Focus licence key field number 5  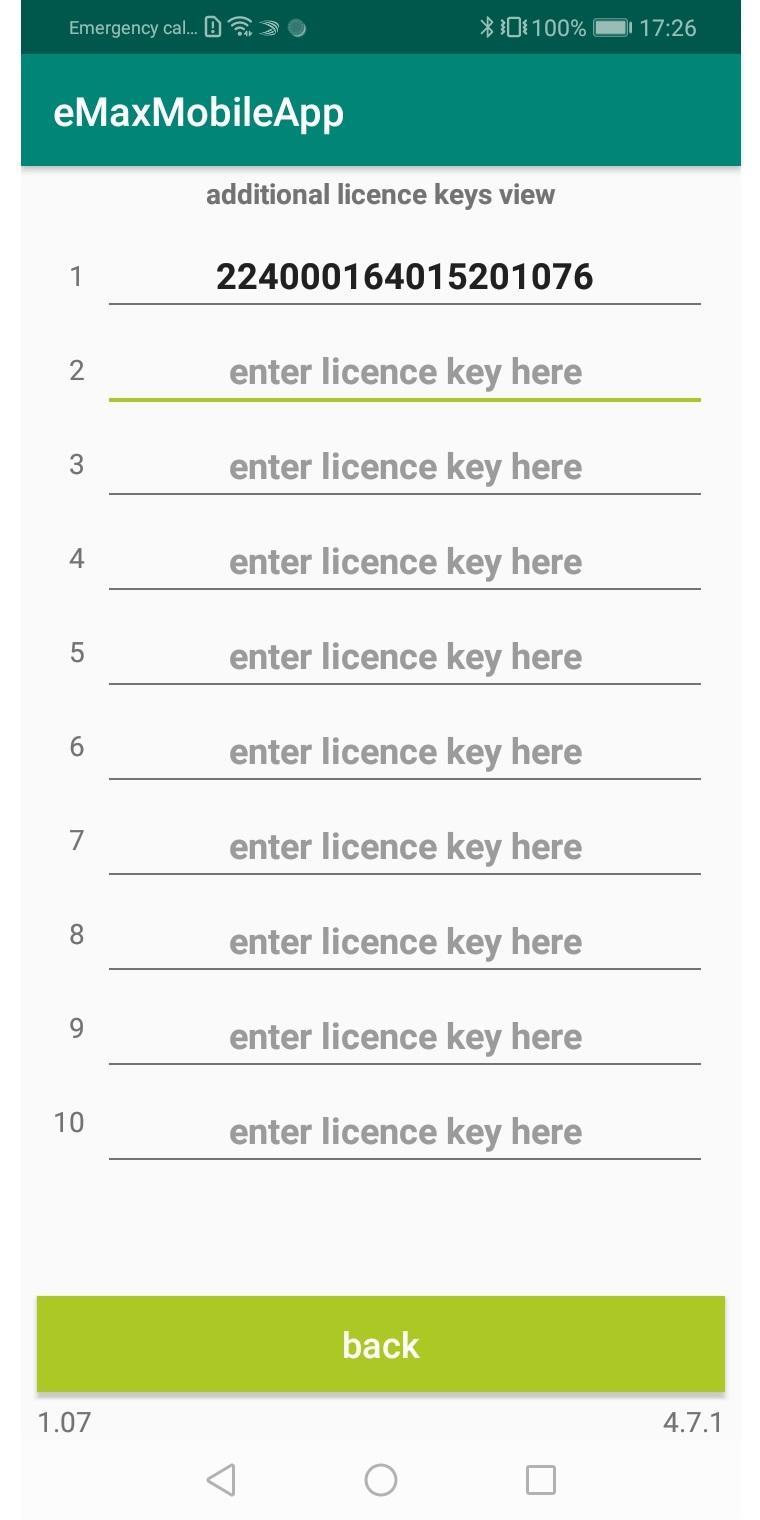(x=404, y=657)
